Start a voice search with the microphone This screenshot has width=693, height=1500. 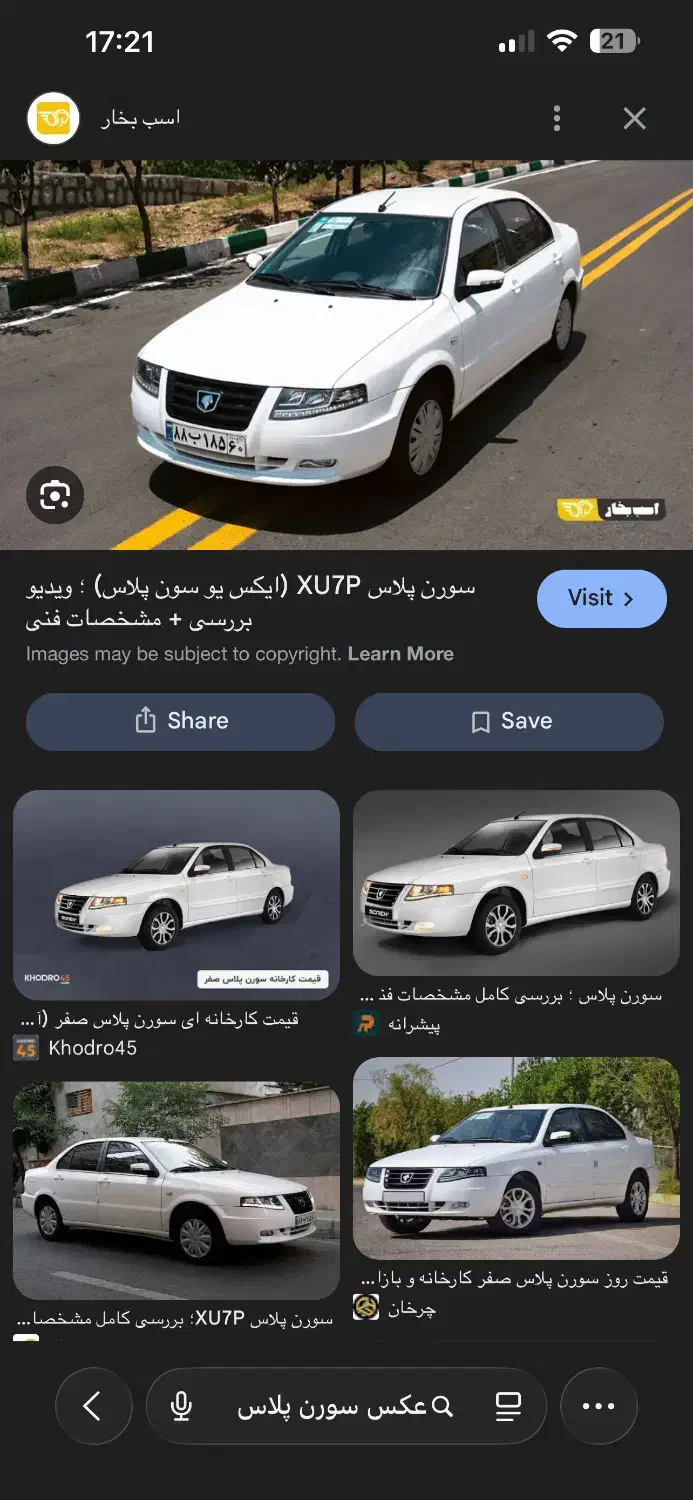(181, 1407)
